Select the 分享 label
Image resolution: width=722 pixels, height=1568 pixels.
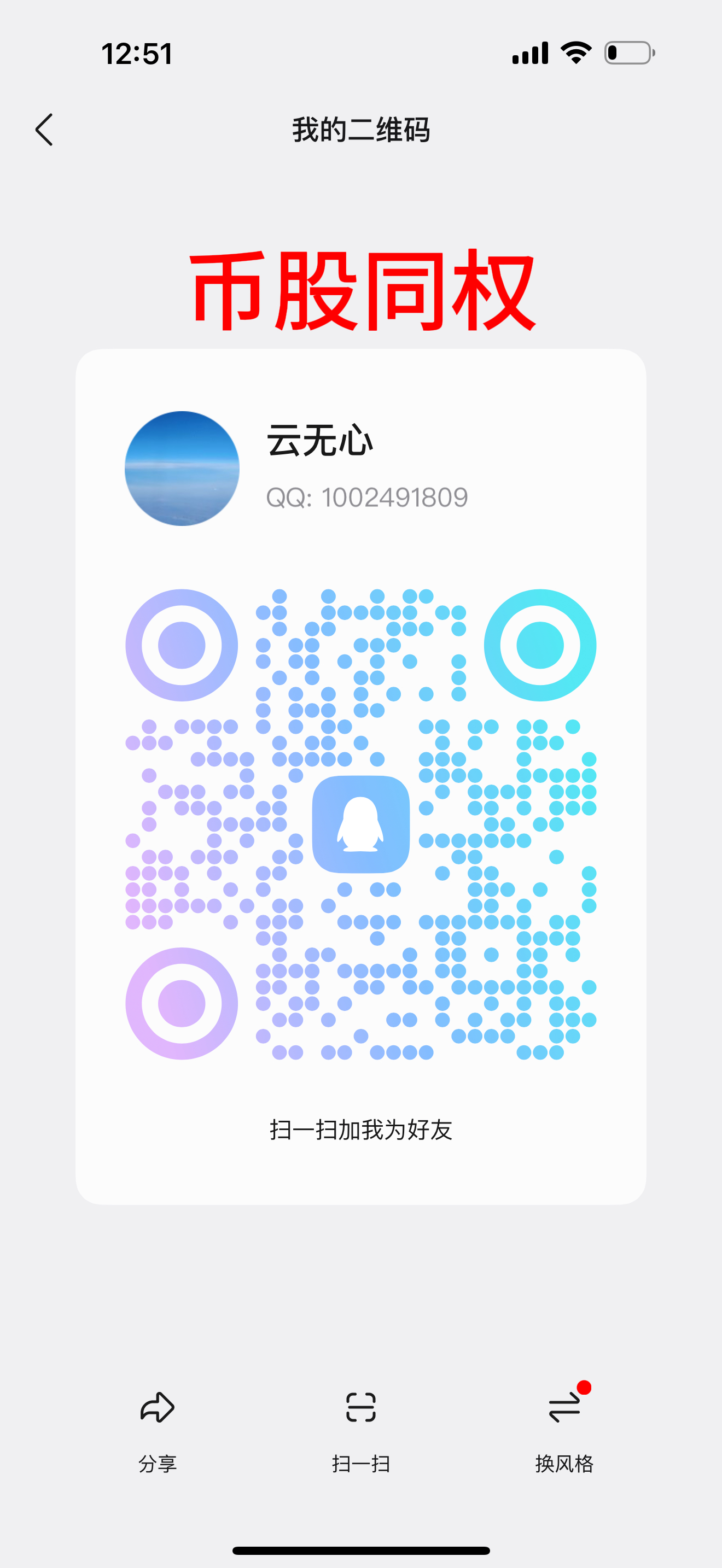coord(157,1464)
